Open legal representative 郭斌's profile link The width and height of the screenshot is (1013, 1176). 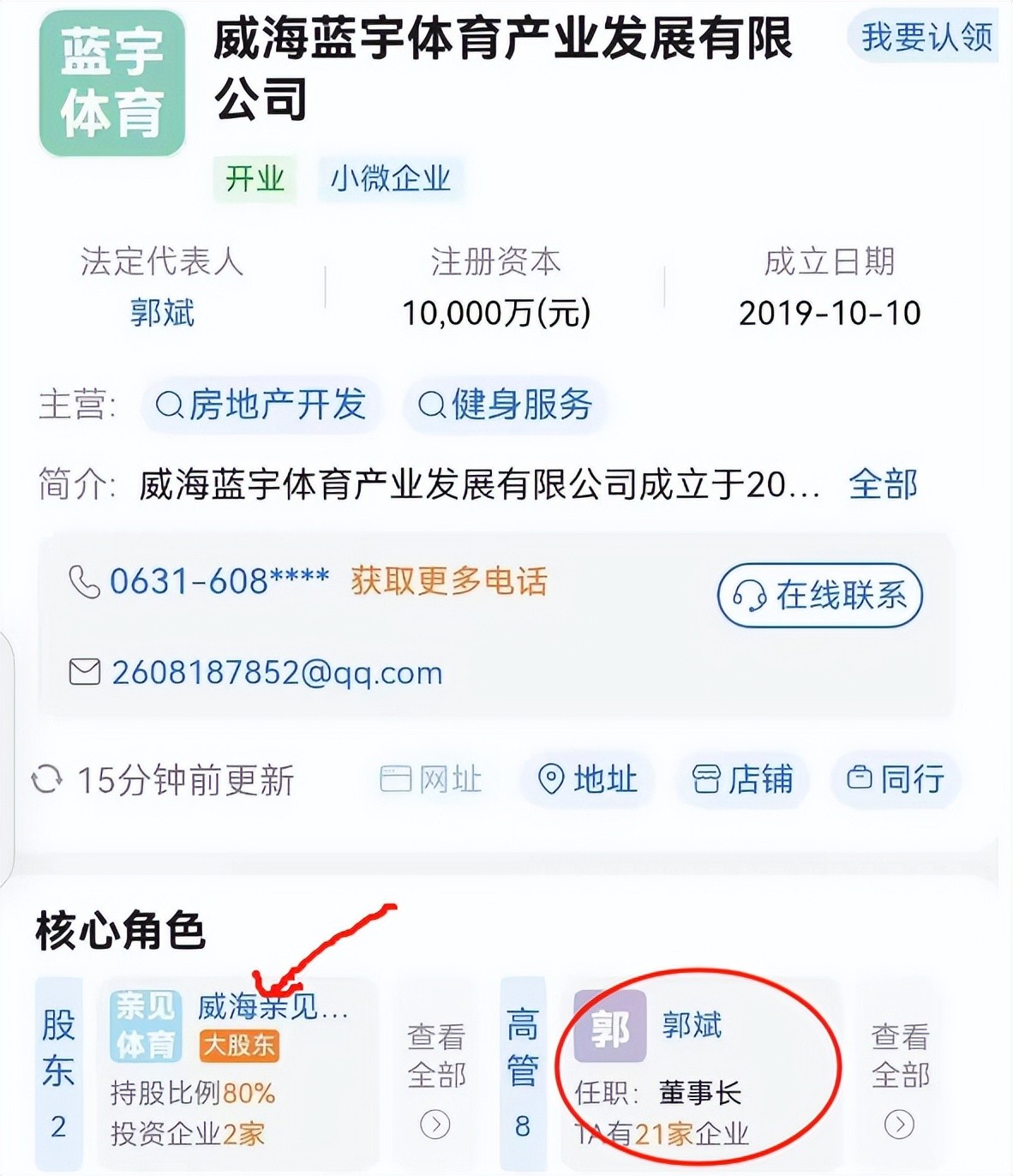pyautogui.click(x=162, y=312)
